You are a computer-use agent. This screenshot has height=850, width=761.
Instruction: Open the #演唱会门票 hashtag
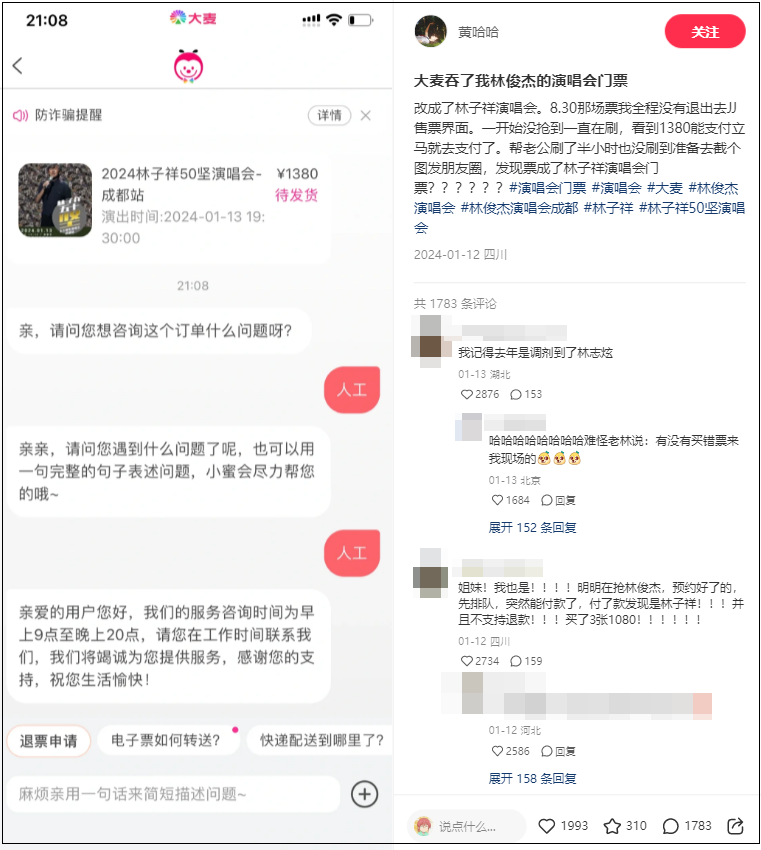pyautogui.click(x=547, y=187)
